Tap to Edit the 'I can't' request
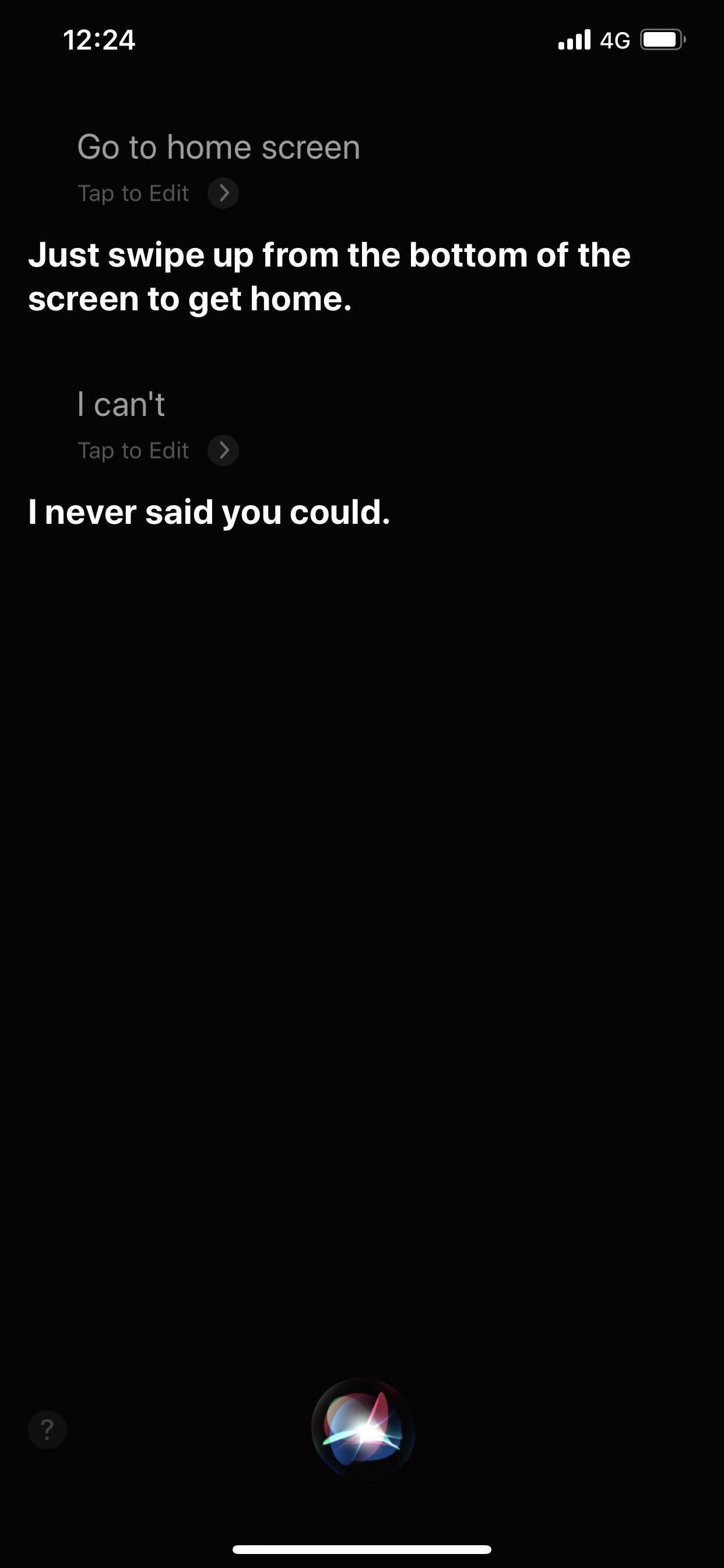This screenshot has height=1568, width=724. [157, 451]
